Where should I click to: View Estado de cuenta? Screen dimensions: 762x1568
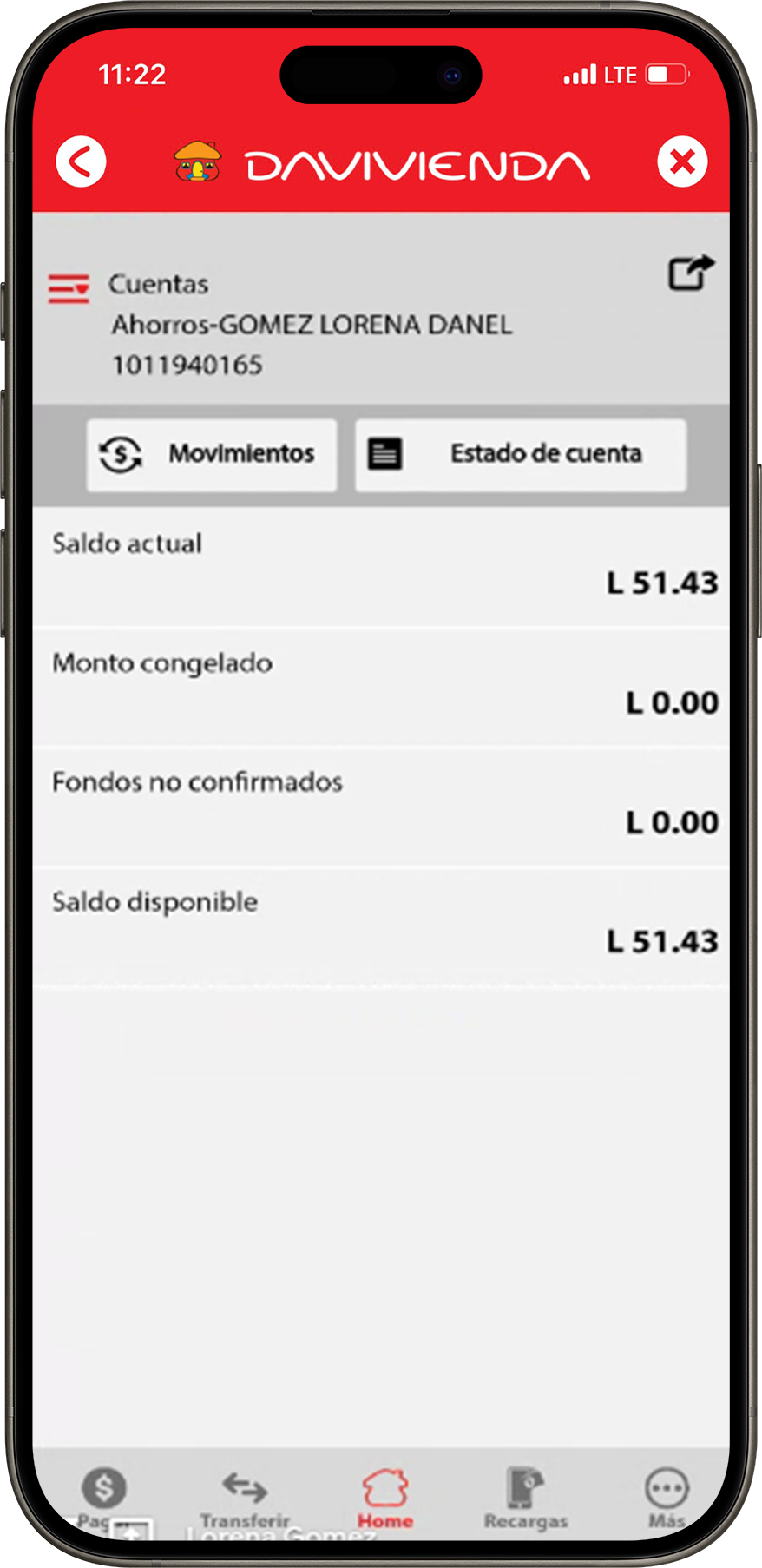click(521, 455)
